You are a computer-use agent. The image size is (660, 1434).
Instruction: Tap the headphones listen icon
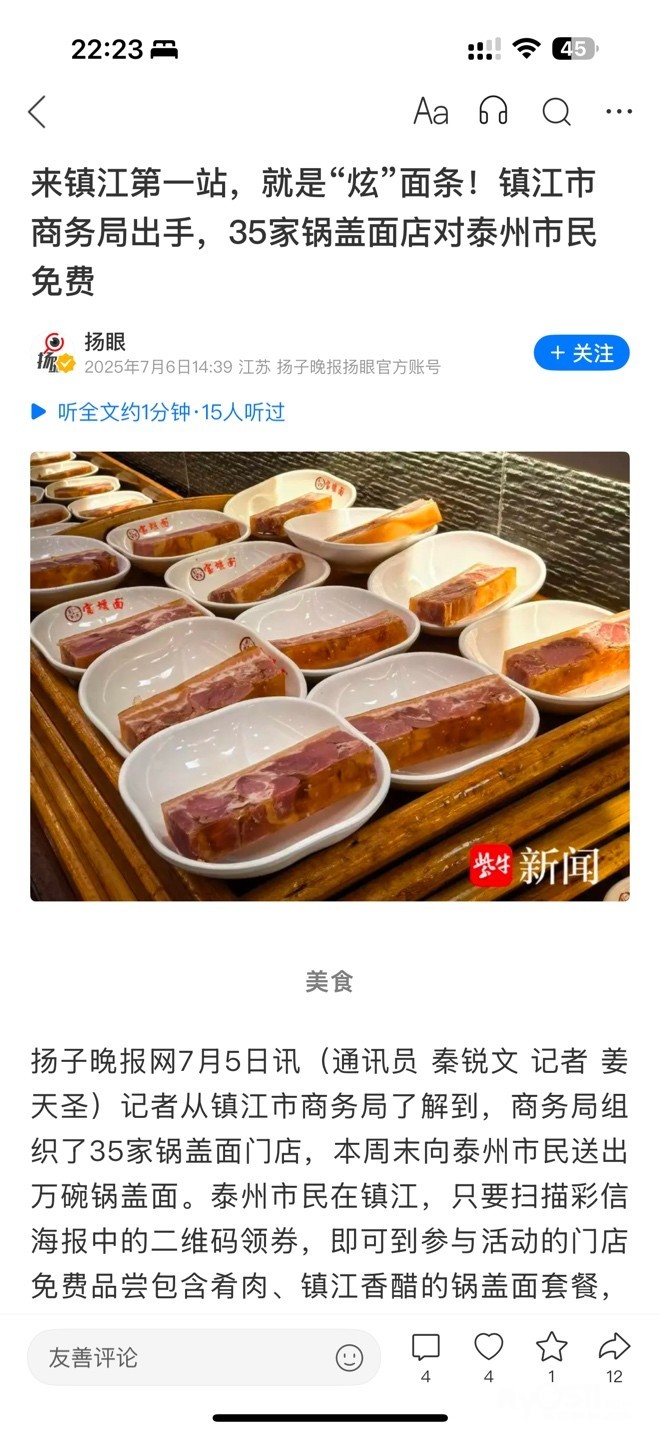click(x=494, y=112)
